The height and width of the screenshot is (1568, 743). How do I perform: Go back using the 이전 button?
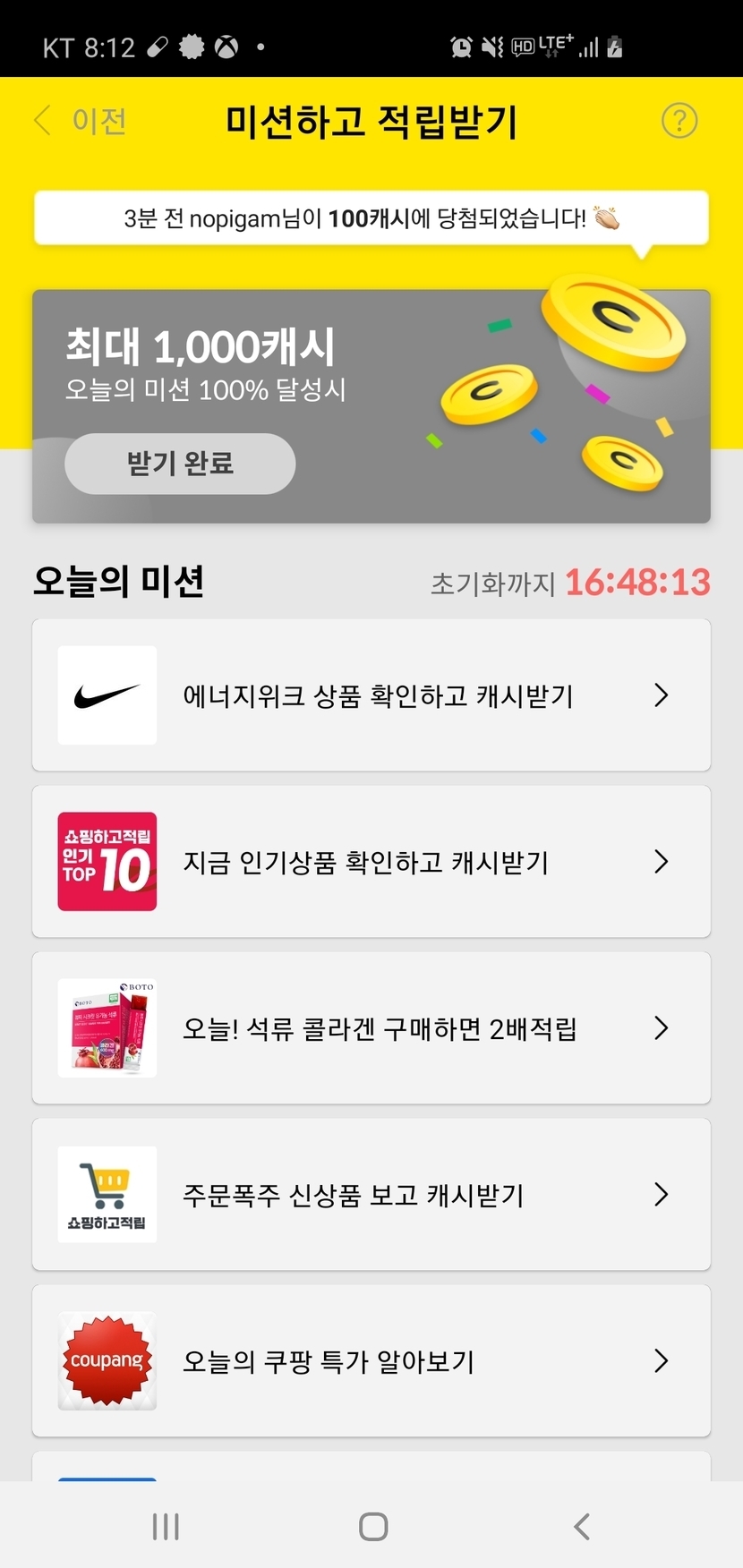[x=81, y=121]
